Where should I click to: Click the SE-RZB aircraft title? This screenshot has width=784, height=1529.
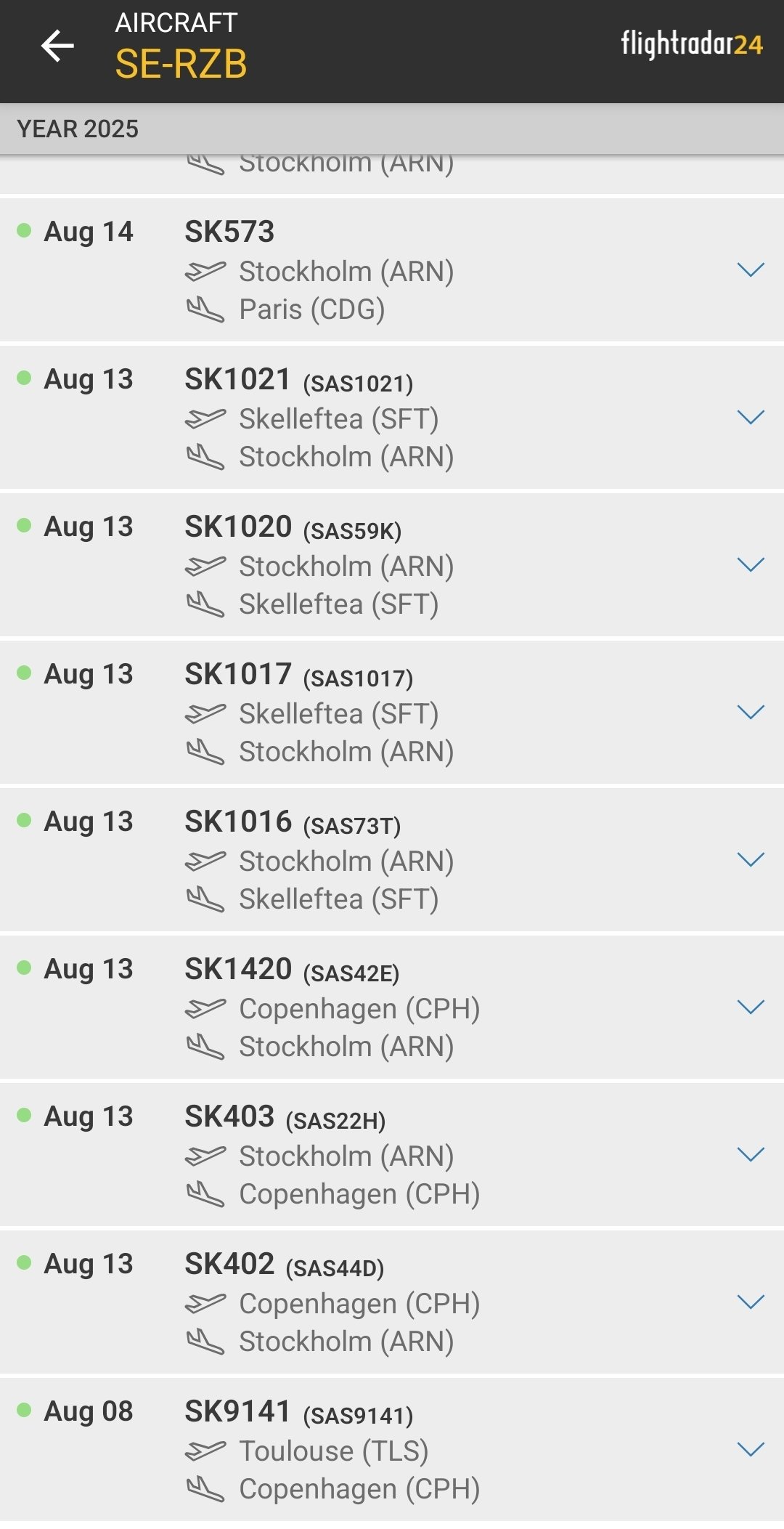(181, 64)
